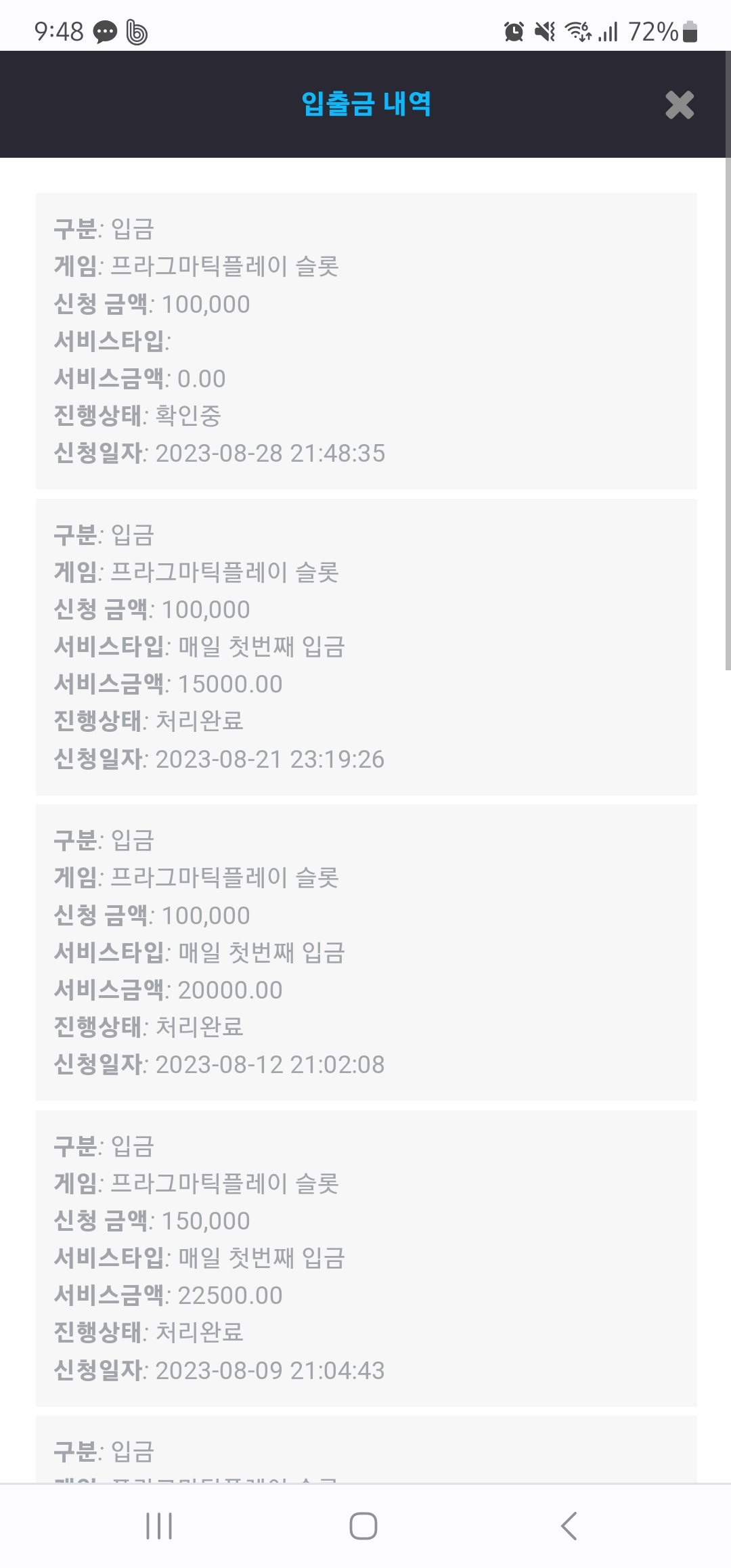Go back with the system back button

tap(569, 1526)
